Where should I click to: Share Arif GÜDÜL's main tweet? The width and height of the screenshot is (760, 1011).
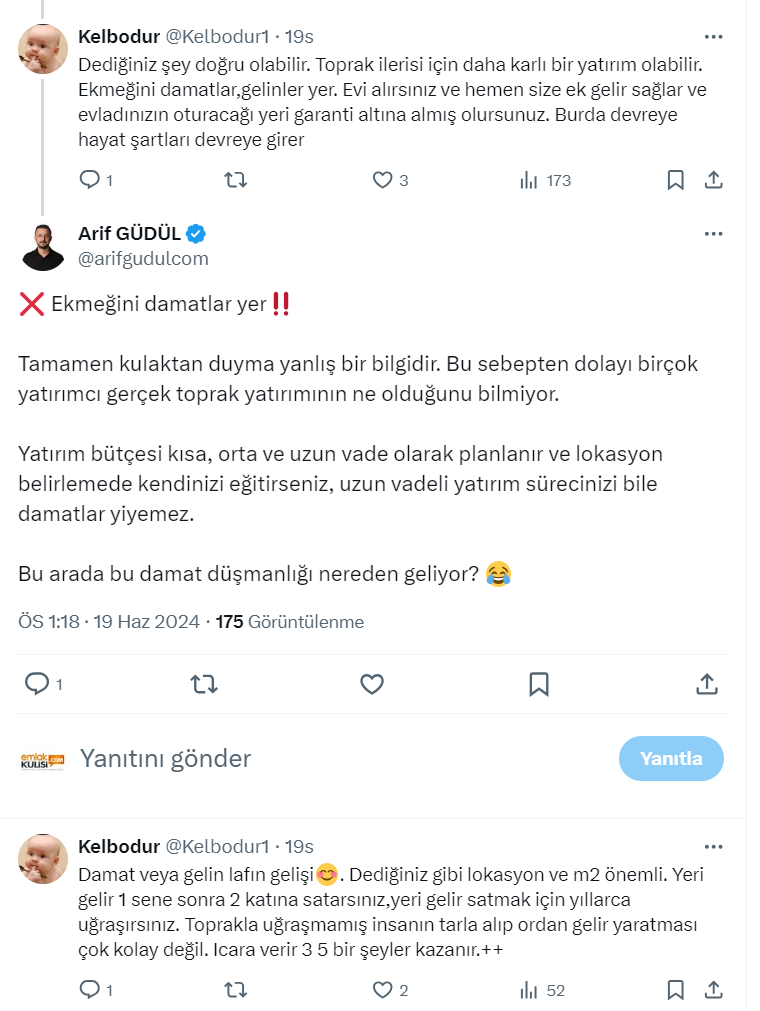pyautogui.click(x=706, y=684)
